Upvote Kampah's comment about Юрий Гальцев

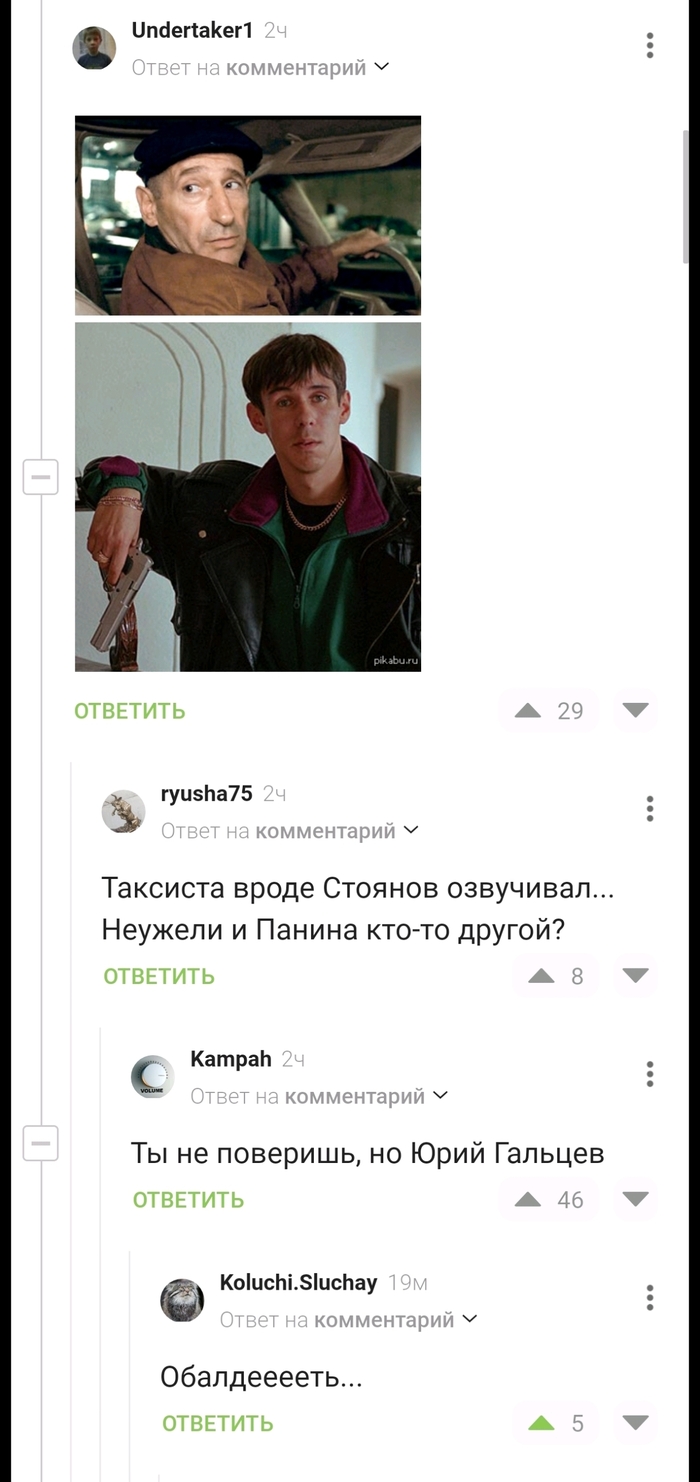click(x=528, y=1200)
